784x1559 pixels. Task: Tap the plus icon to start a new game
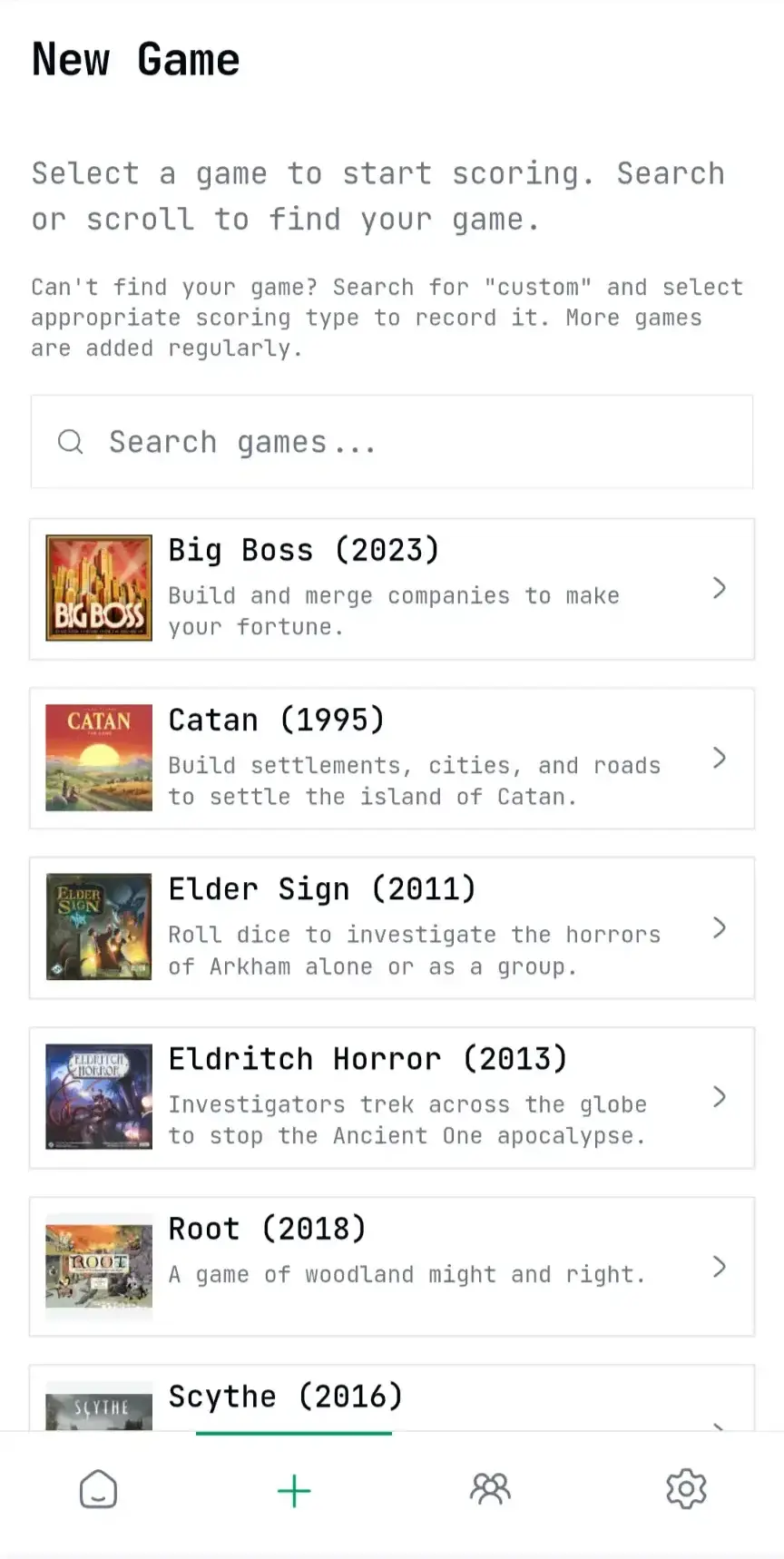293,1488
